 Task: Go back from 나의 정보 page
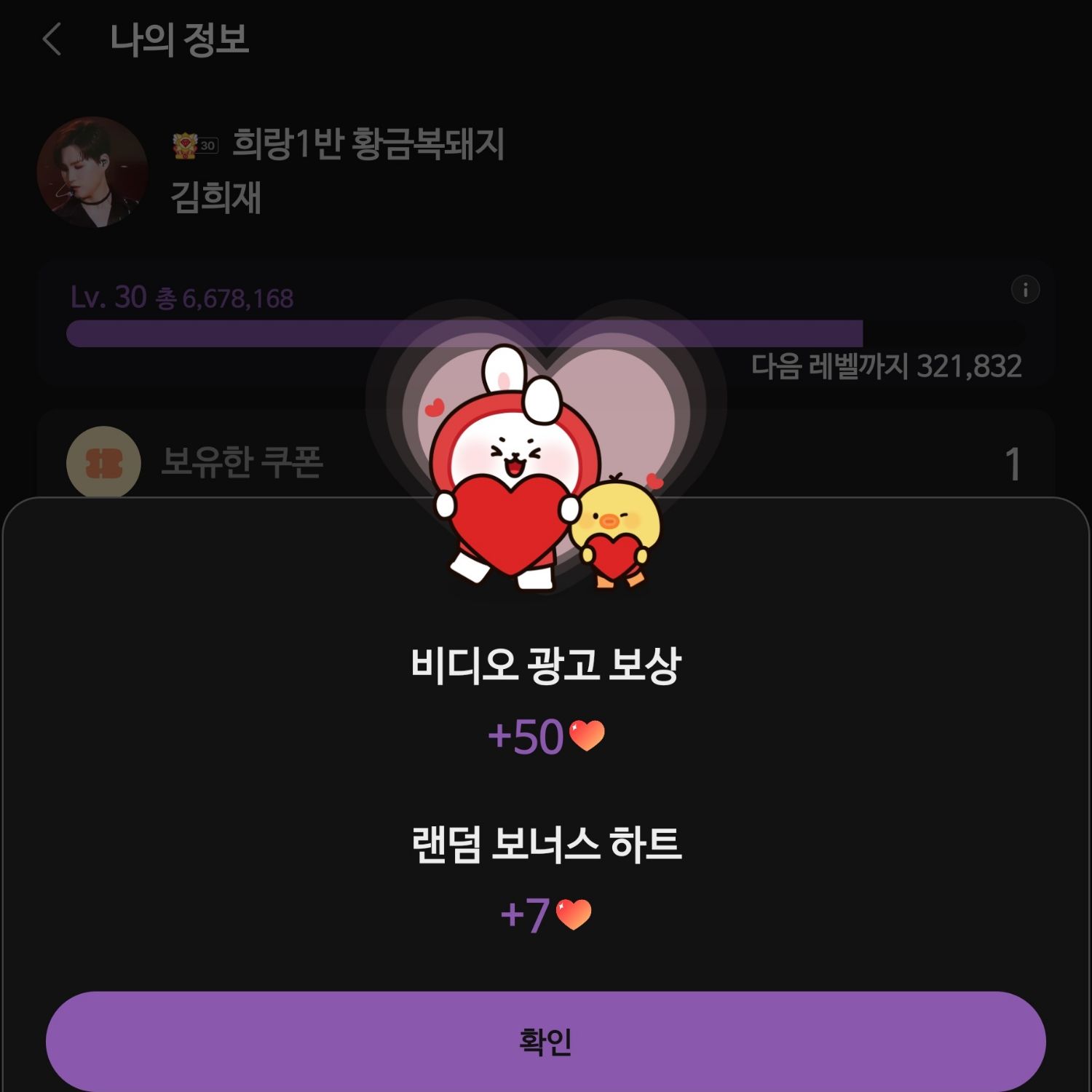click(52, 39)
